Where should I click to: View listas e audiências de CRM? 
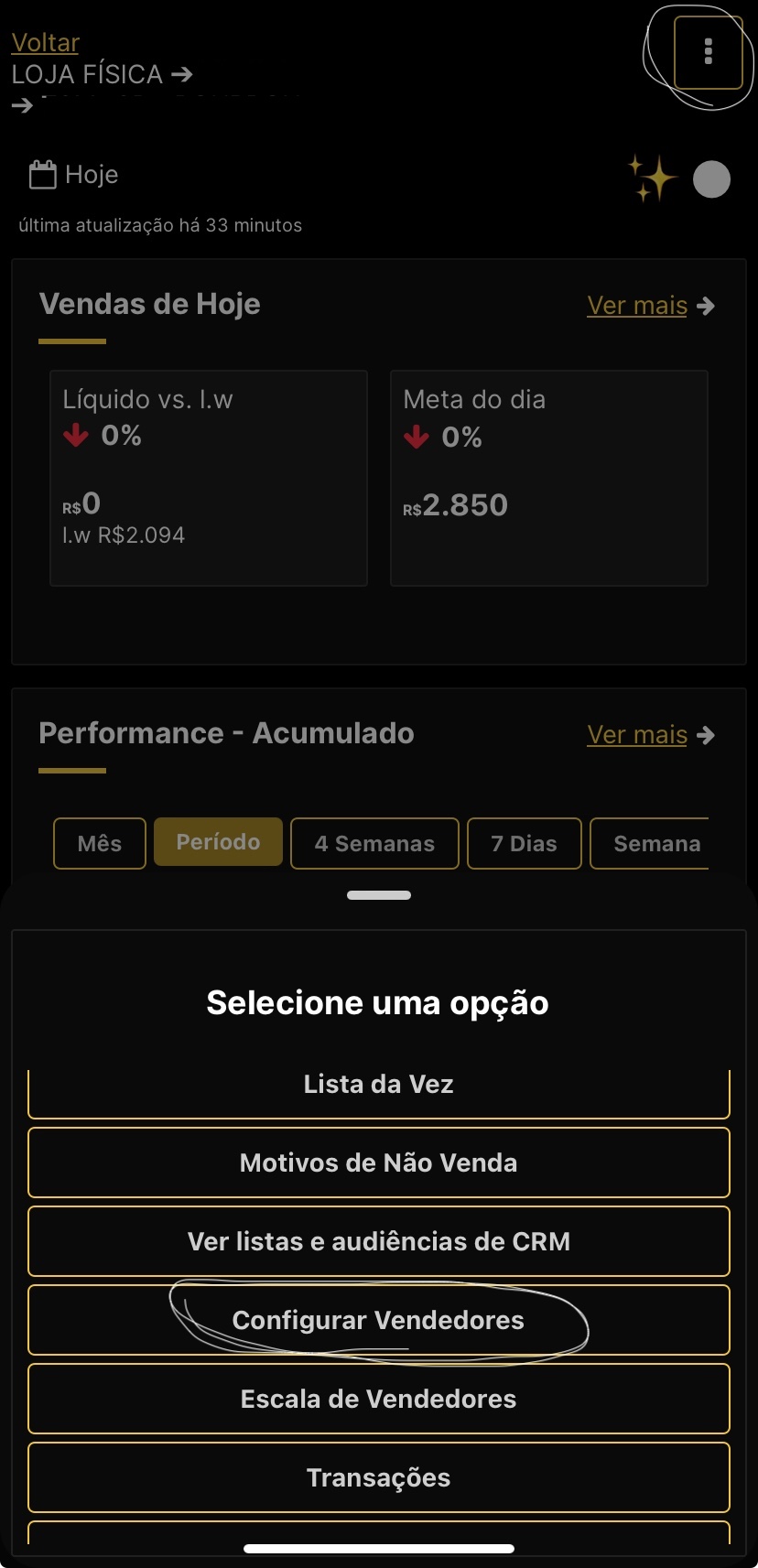pos(379,1242)
